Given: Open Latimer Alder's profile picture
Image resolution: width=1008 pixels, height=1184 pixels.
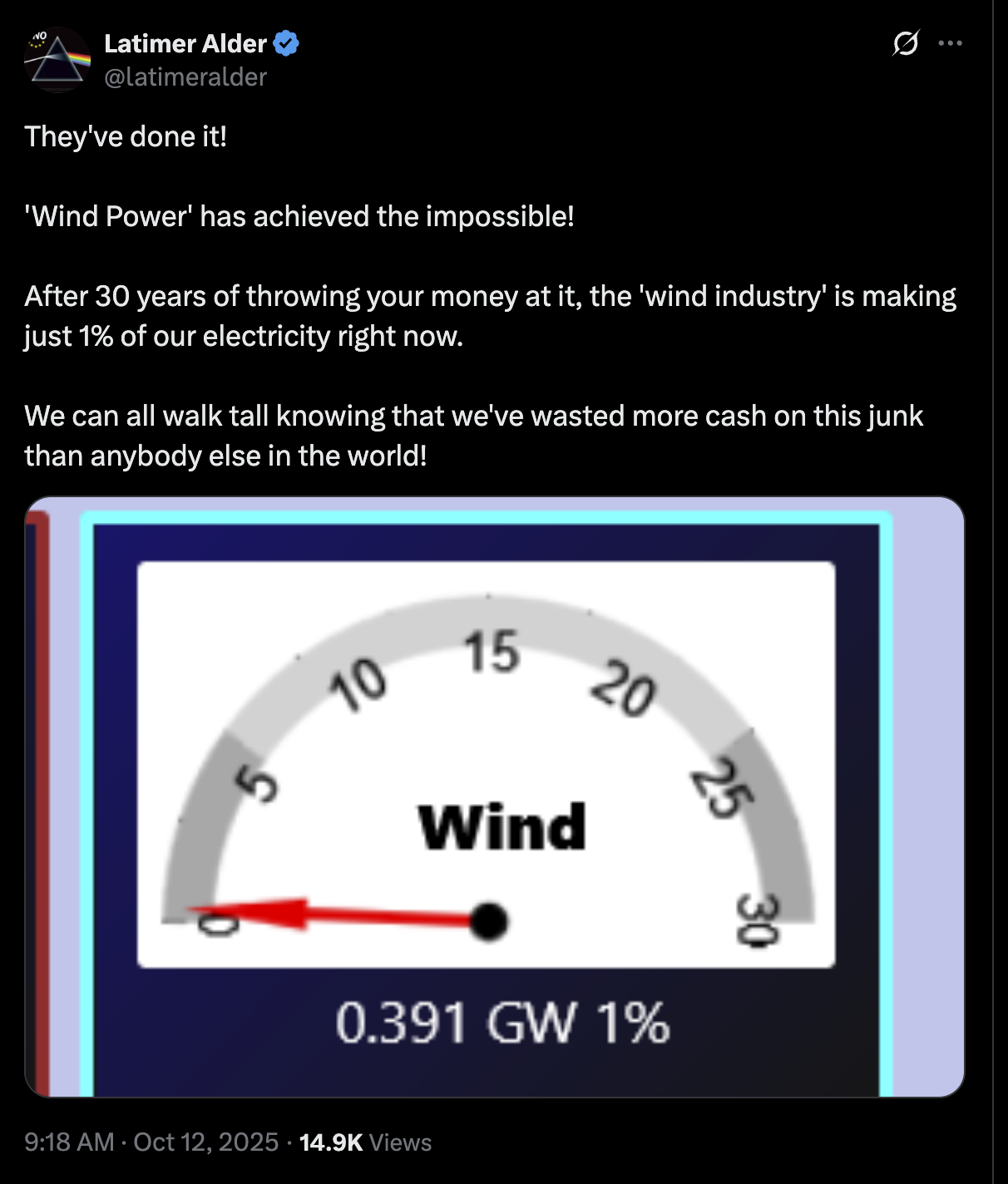Looking at the screenshot, I should [x=57, y=59].
